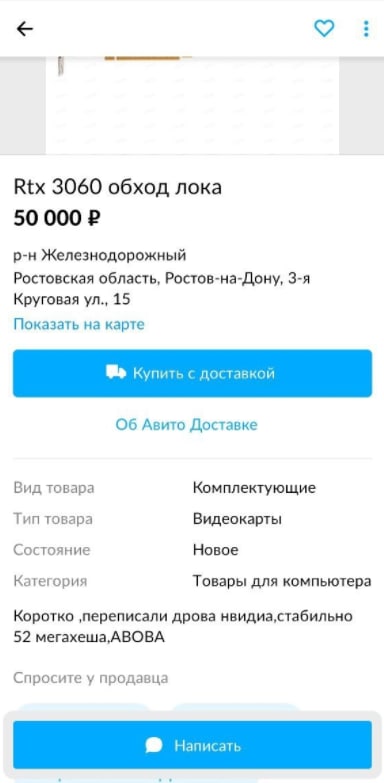
Task: Go back using the arrow icon
Action: pos(24,29)
